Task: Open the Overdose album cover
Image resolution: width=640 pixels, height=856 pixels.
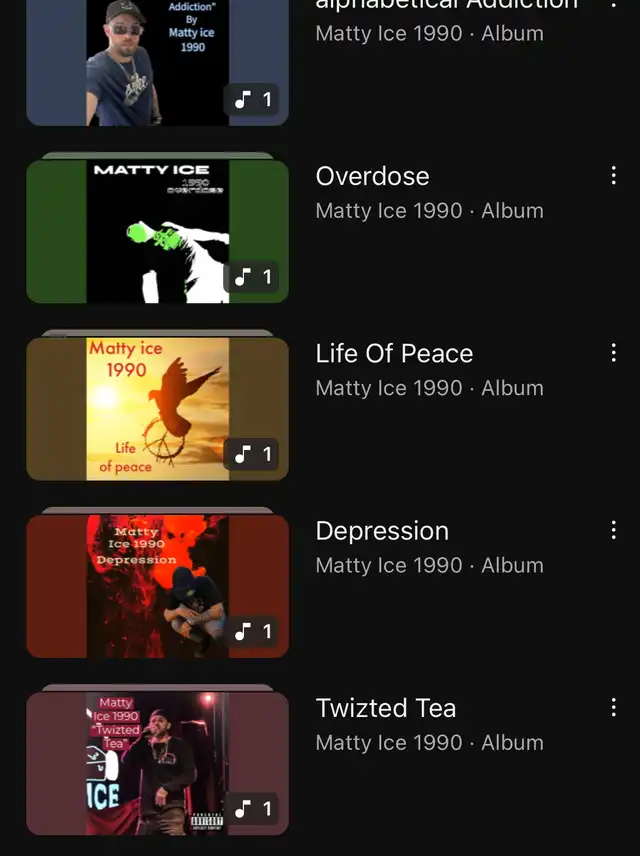Action: click(157, 231)
